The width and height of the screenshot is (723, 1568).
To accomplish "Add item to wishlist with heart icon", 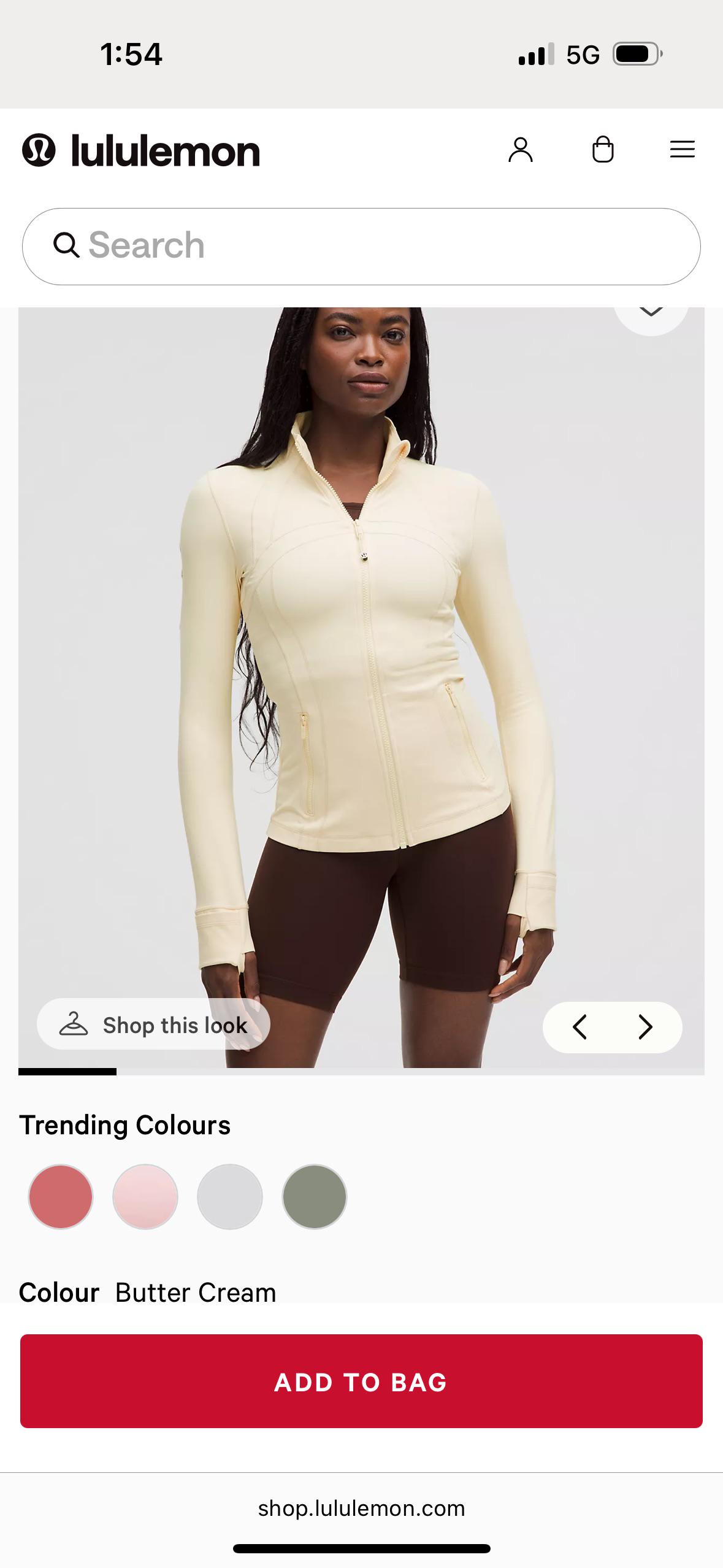I will [x=651, y=316].
